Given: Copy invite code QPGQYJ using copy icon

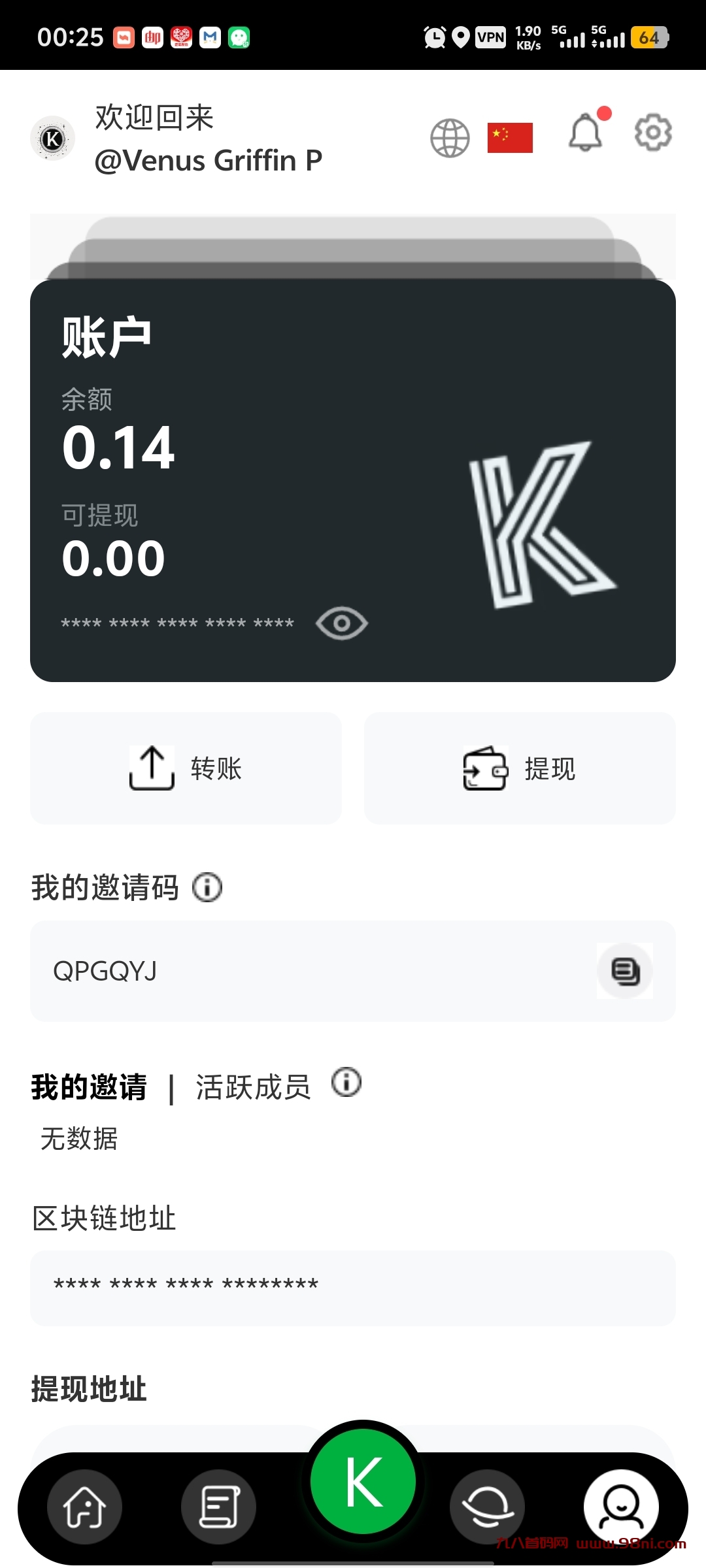Looking at the screenshot, I should point(624,971).
